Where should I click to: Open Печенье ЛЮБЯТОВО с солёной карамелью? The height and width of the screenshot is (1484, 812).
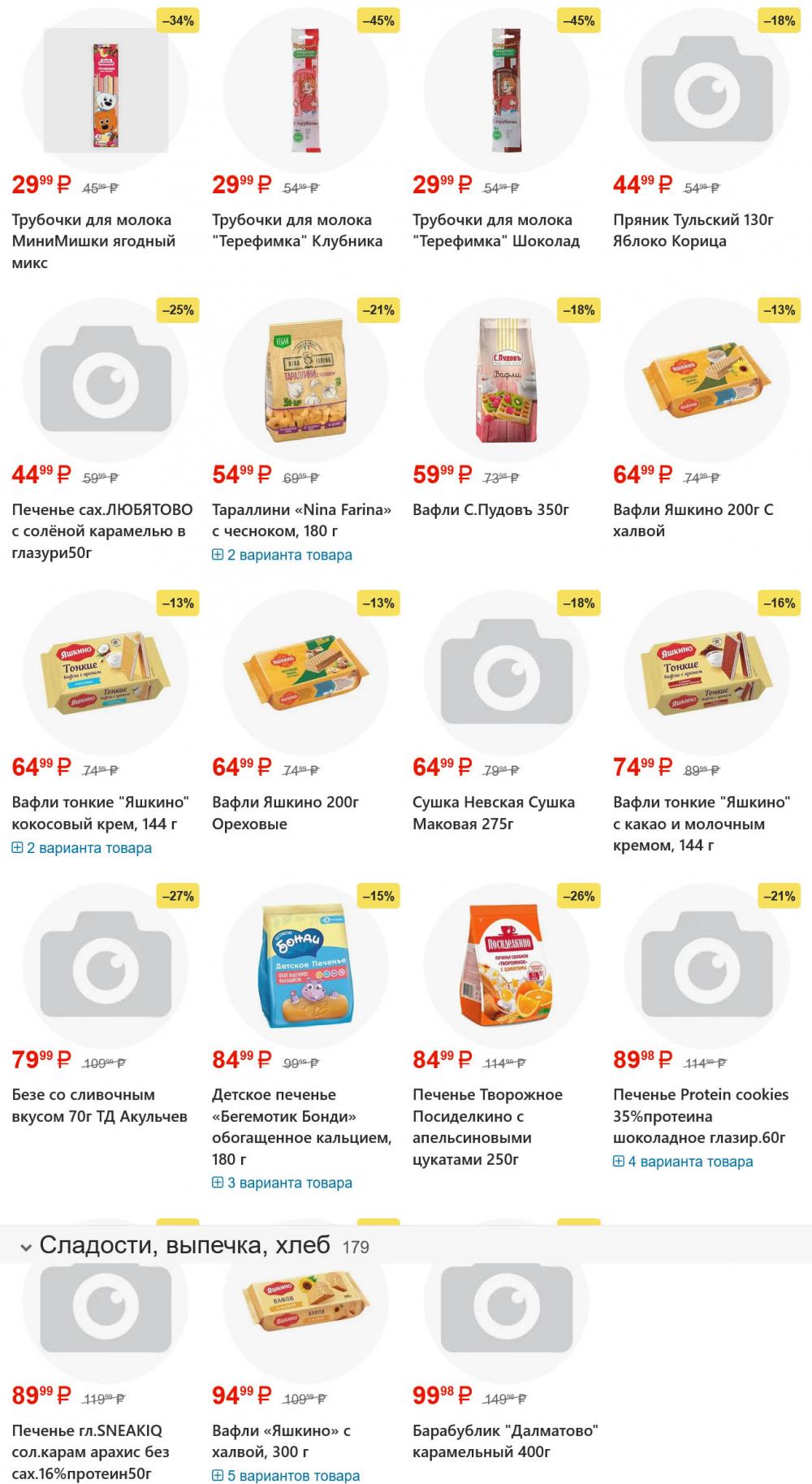coord(102,530)
